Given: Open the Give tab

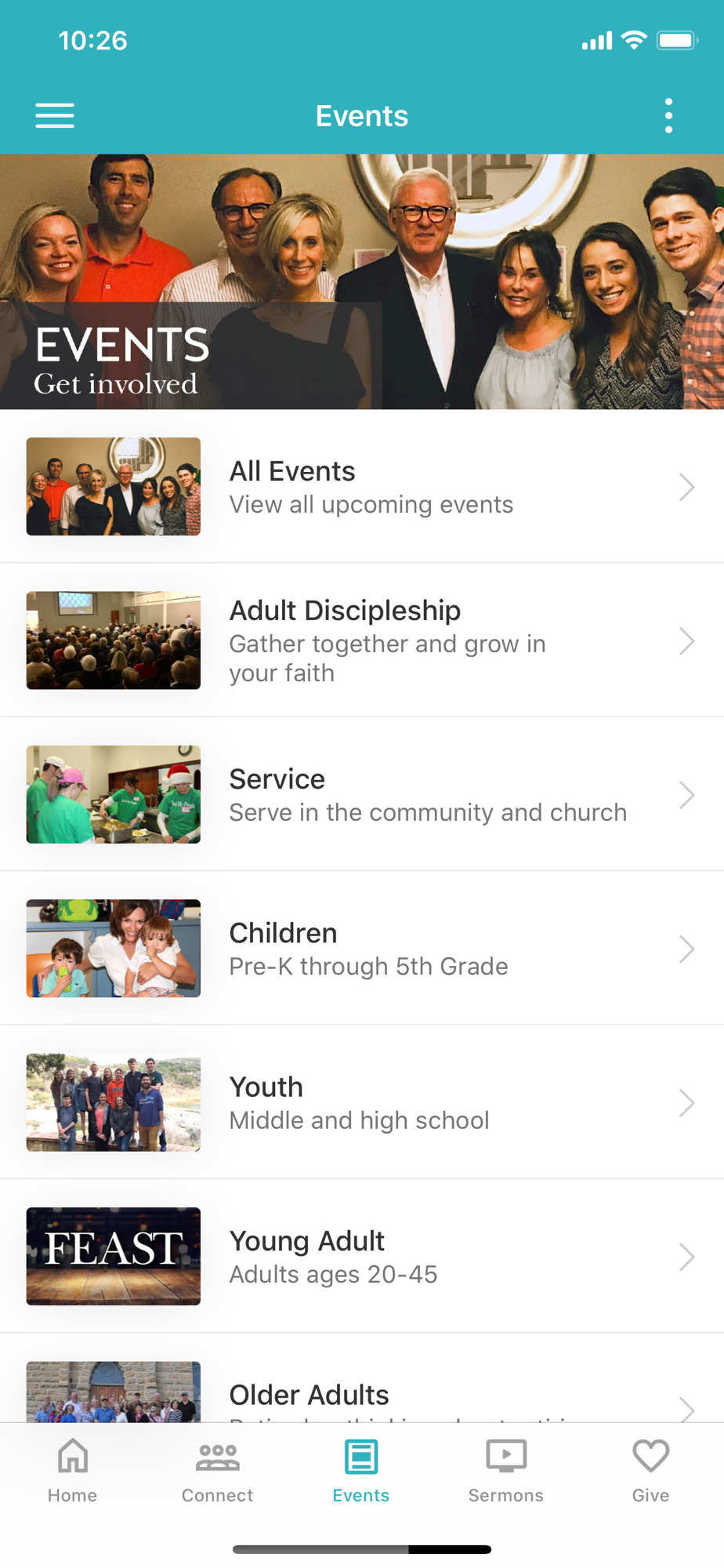Looking at the screenshot, I should point(650,1470).
